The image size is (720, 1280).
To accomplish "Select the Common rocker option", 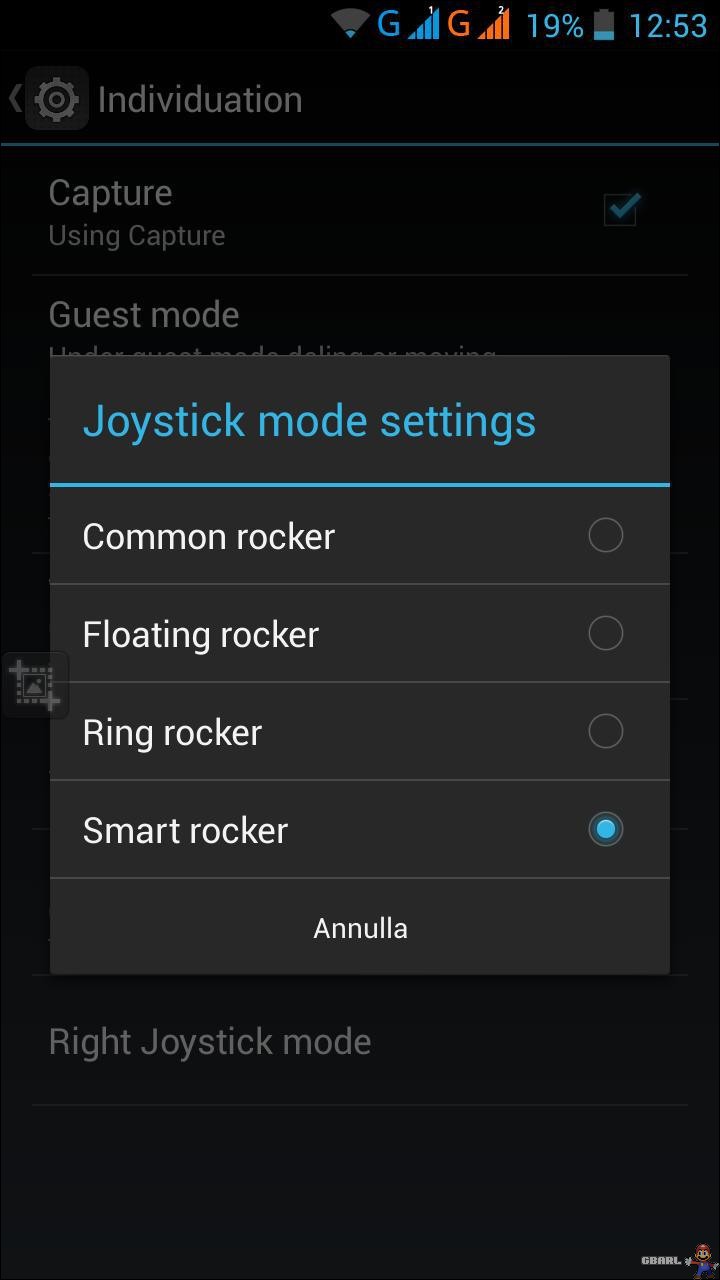I will [x=359, y=536].
